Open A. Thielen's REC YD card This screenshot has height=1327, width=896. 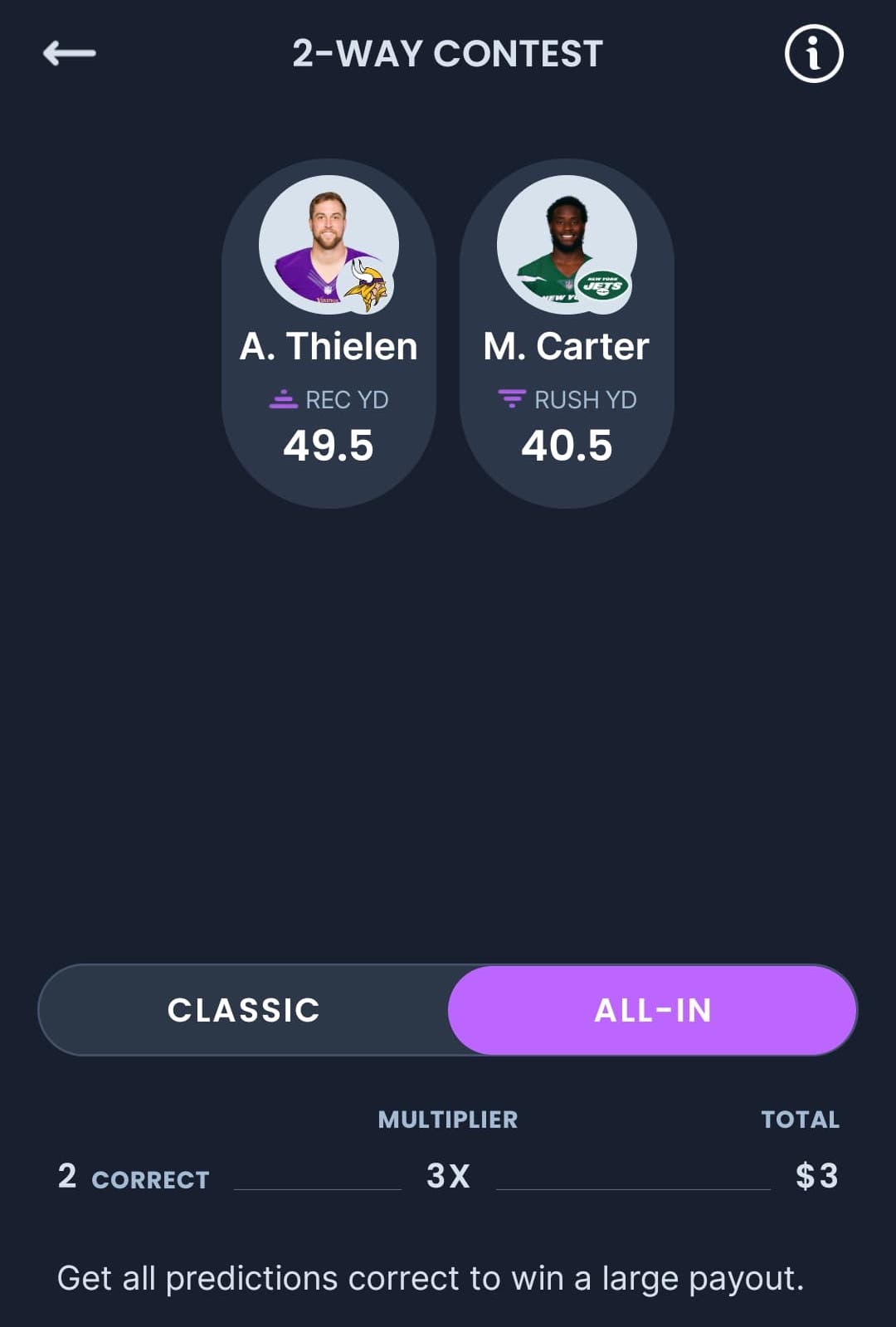pos(329,334)
